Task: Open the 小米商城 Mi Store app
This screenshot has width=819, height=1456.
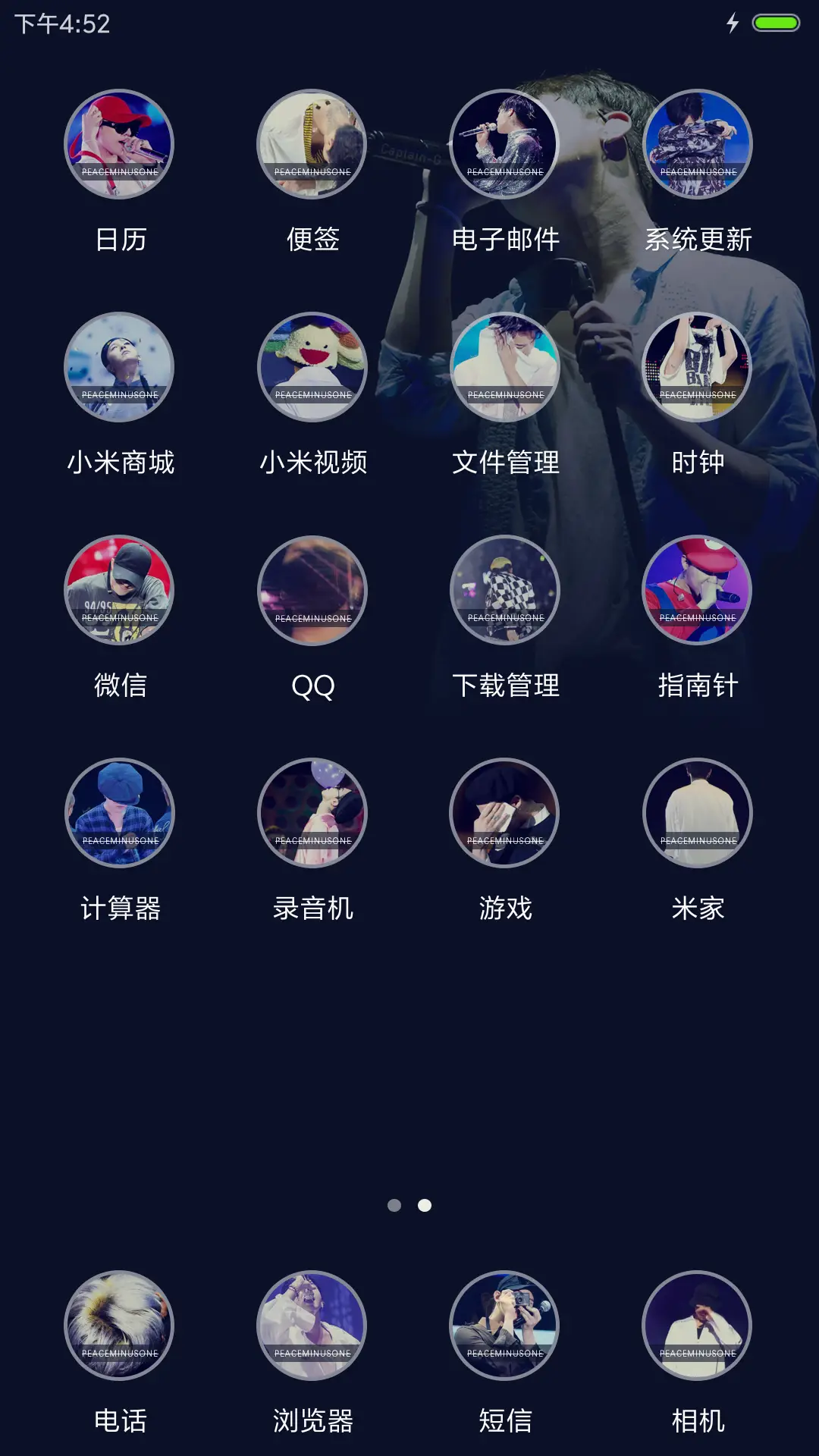Action: click(121, 366)
